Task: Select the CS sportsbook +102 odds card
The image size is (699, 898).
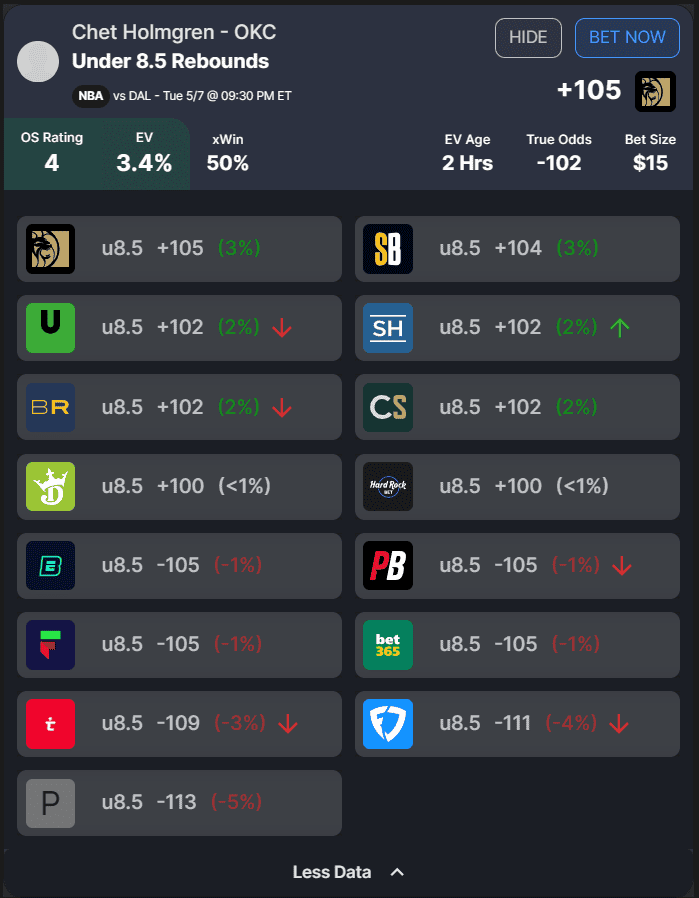Action: tap(517, 407)
